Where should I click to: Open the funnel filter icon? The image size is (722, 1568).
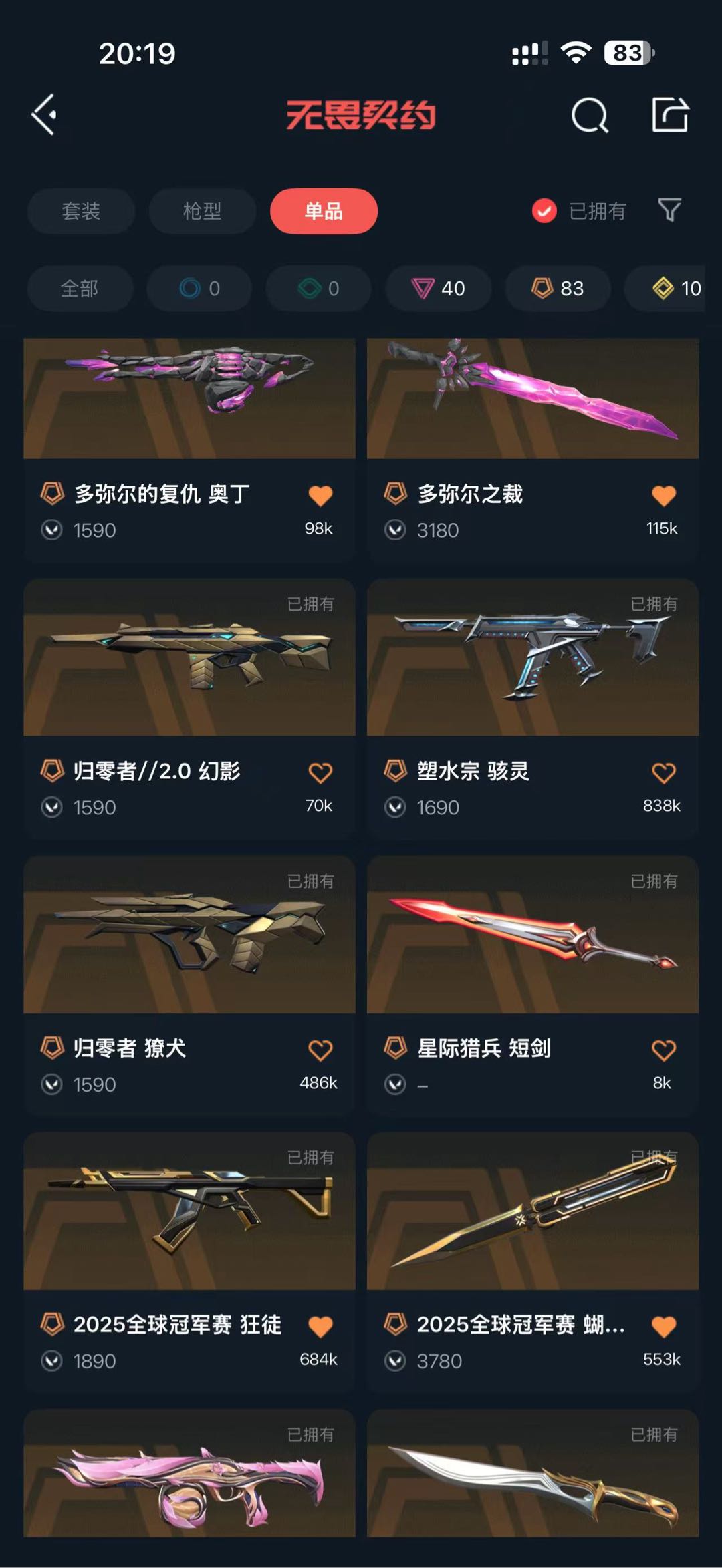[x=669, y=210]
